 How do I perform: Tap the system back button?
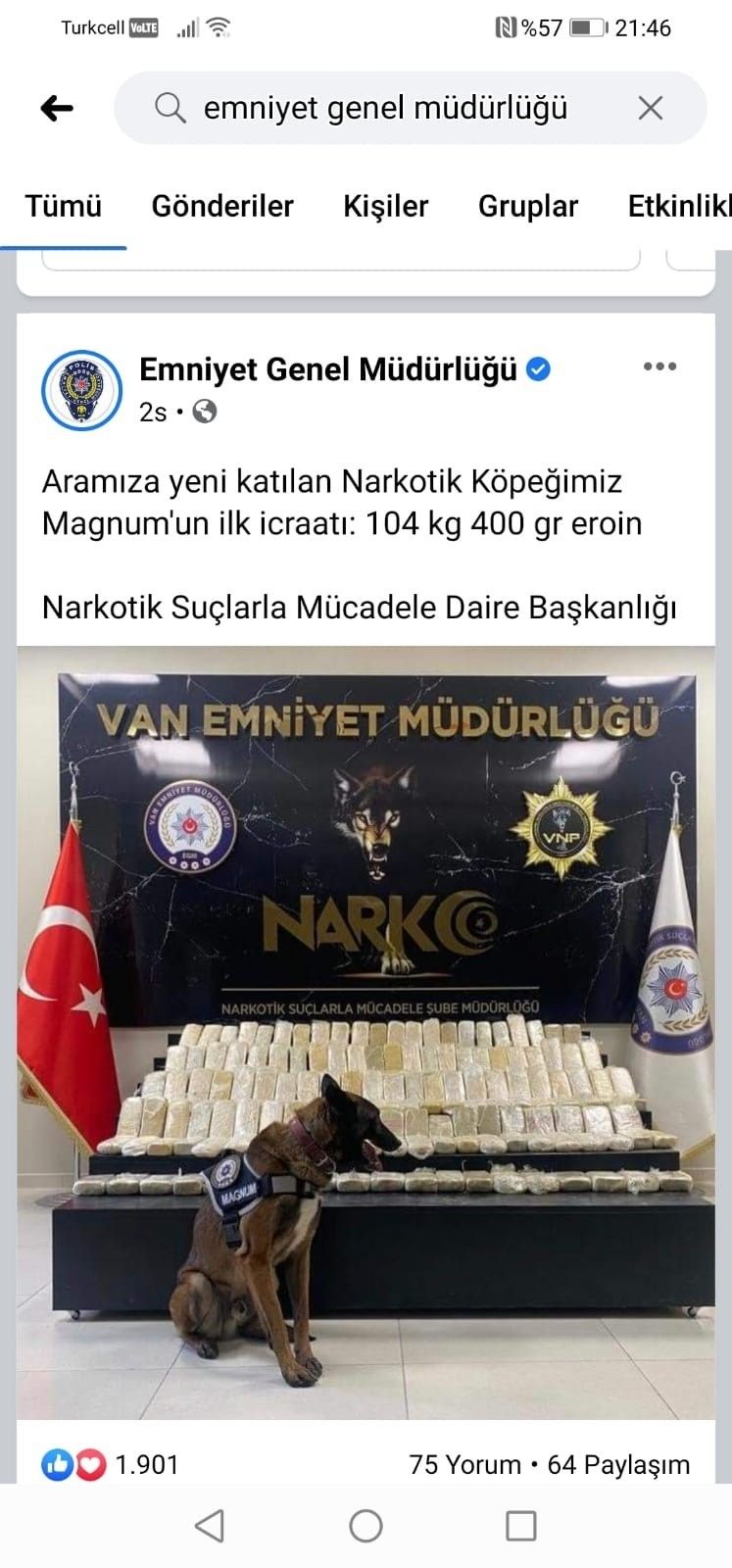pos(209,1526)
